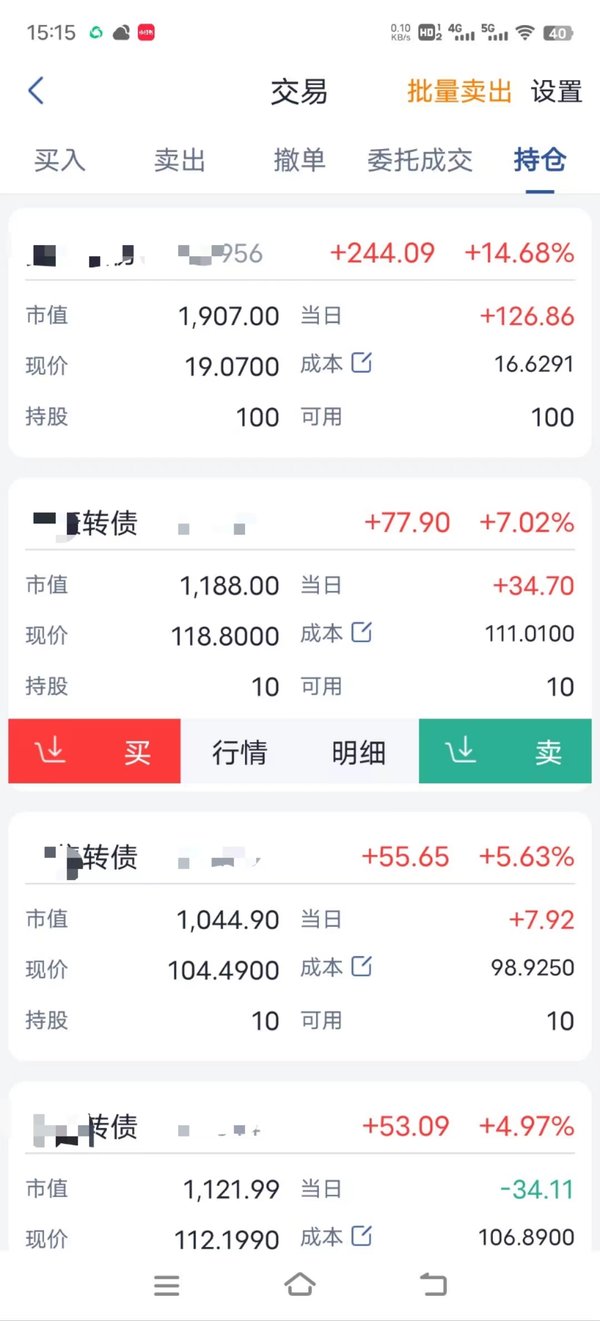Go to the system home screen

pyautogui.click(x=300, y=1285)
